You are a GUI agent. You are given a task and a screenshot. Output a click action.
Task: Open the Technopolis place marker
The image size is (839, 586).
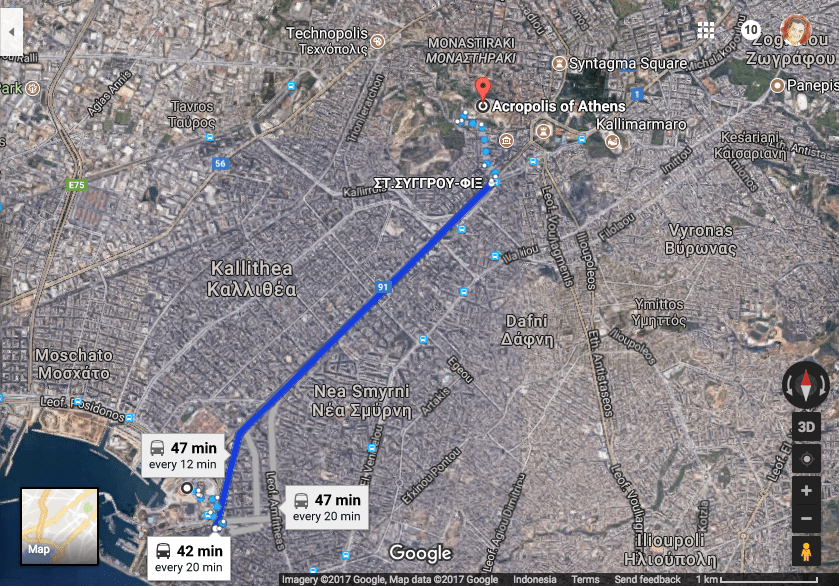coord(378,40)
